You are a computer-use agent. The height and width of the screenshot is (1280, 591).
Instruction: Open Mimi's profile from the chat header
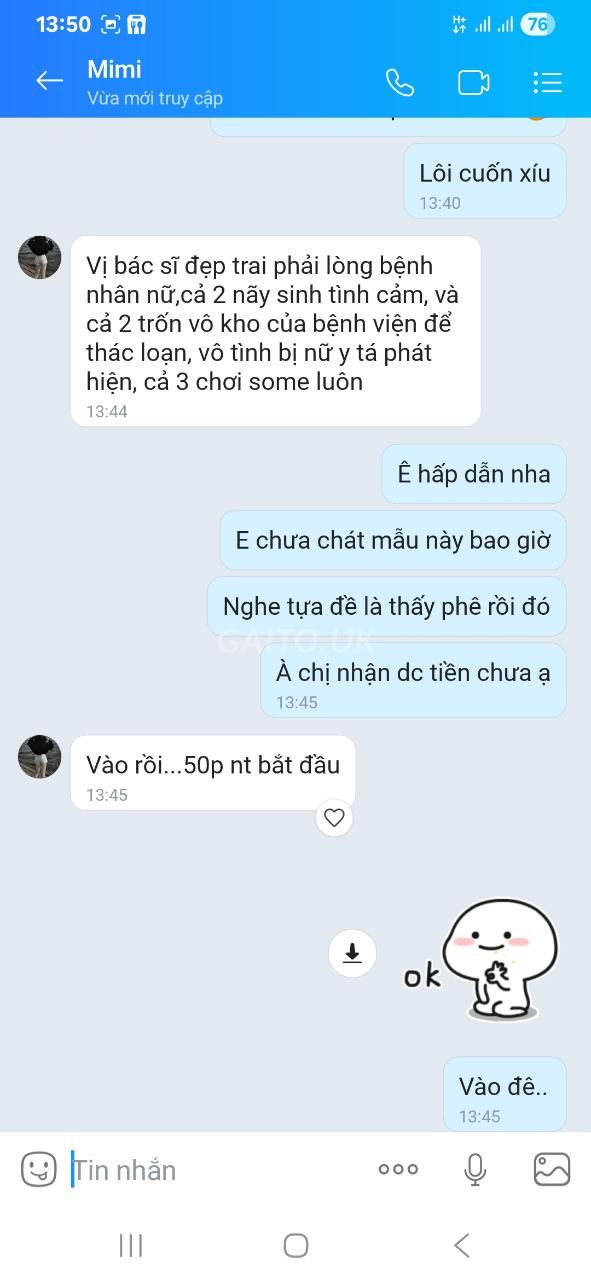154,82
